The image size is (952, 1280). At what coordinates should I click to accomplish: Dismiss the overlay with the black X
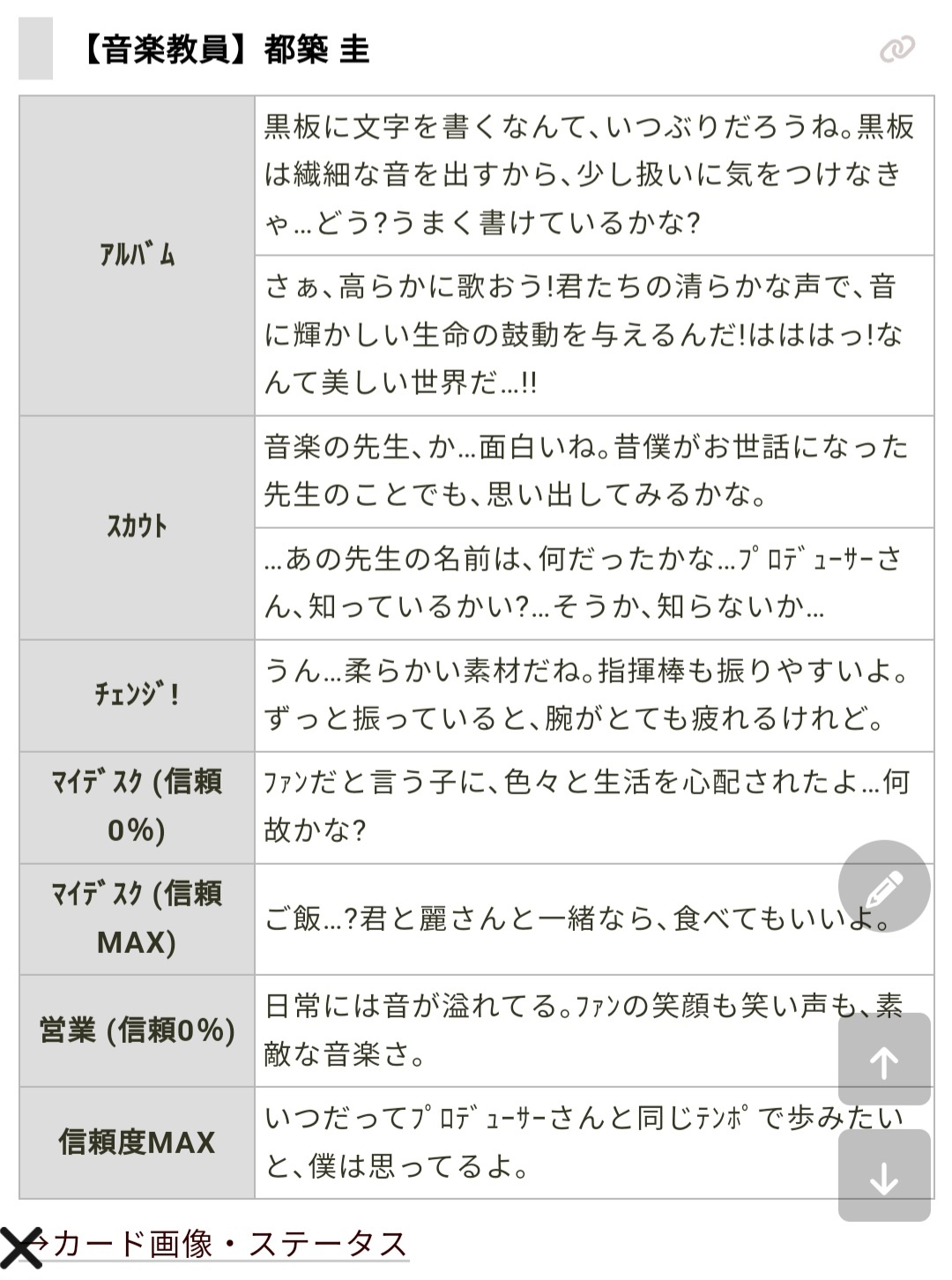(x=21, y=1247)
